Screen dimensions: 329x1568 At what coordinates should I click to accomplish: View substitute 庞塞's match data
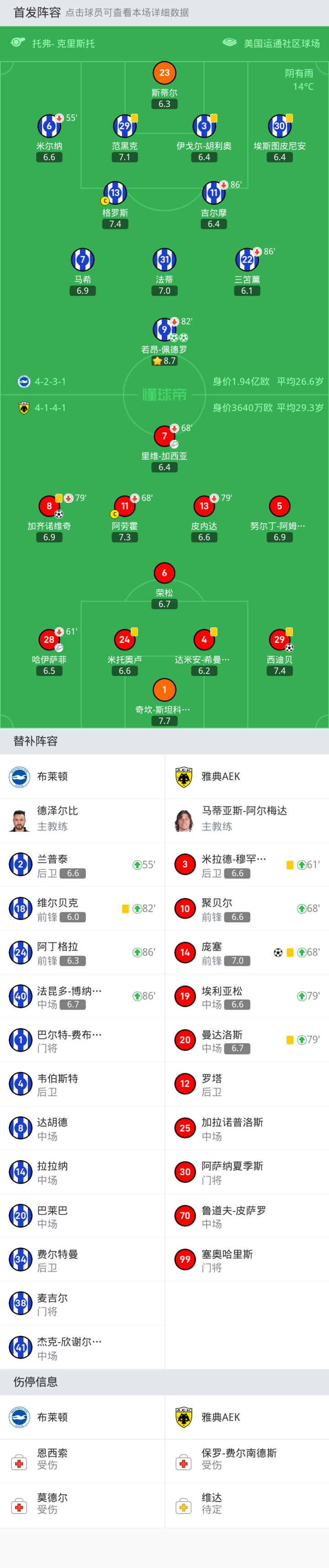tap(246, 952)
